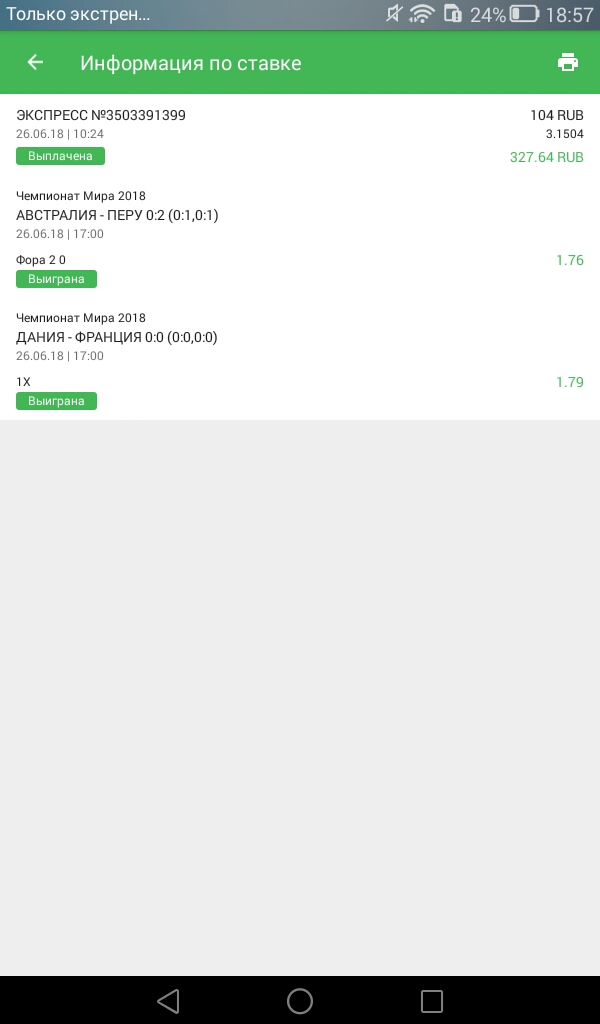Open recent apps from navigation bar
Image resolution: width=600 pixels, height=1024 pixels.
tap(432, 1000)
